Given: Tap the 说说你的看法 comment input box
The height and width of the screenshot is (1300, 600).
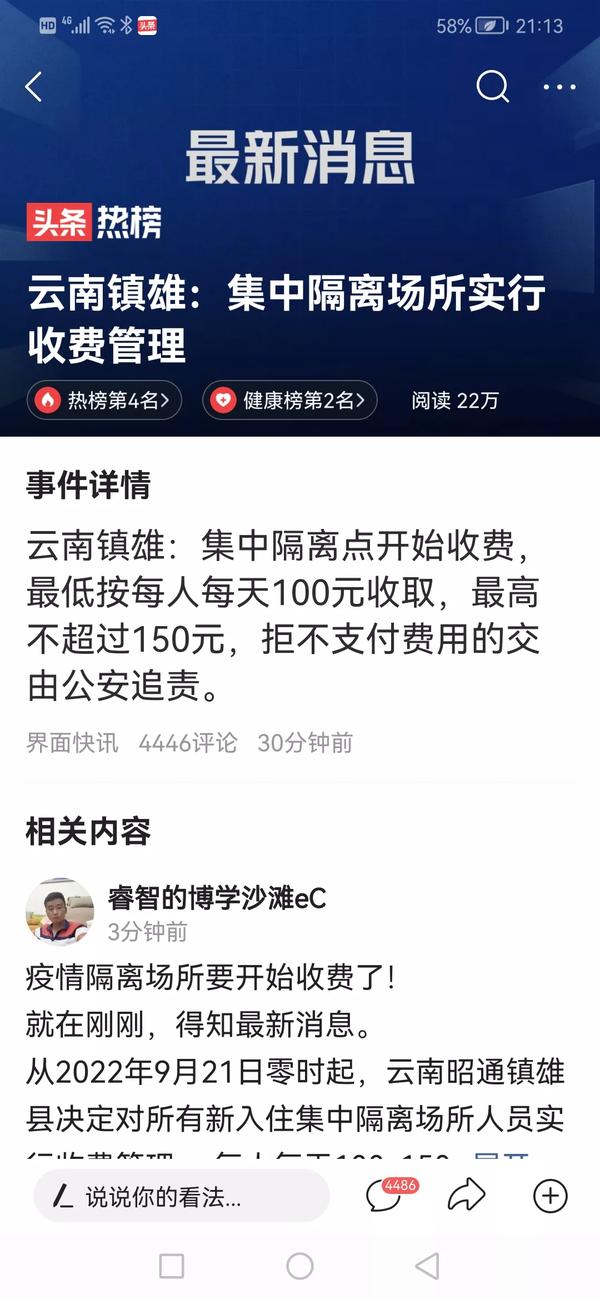Looking at the screenshot, I should click(x=180, y=1196).
